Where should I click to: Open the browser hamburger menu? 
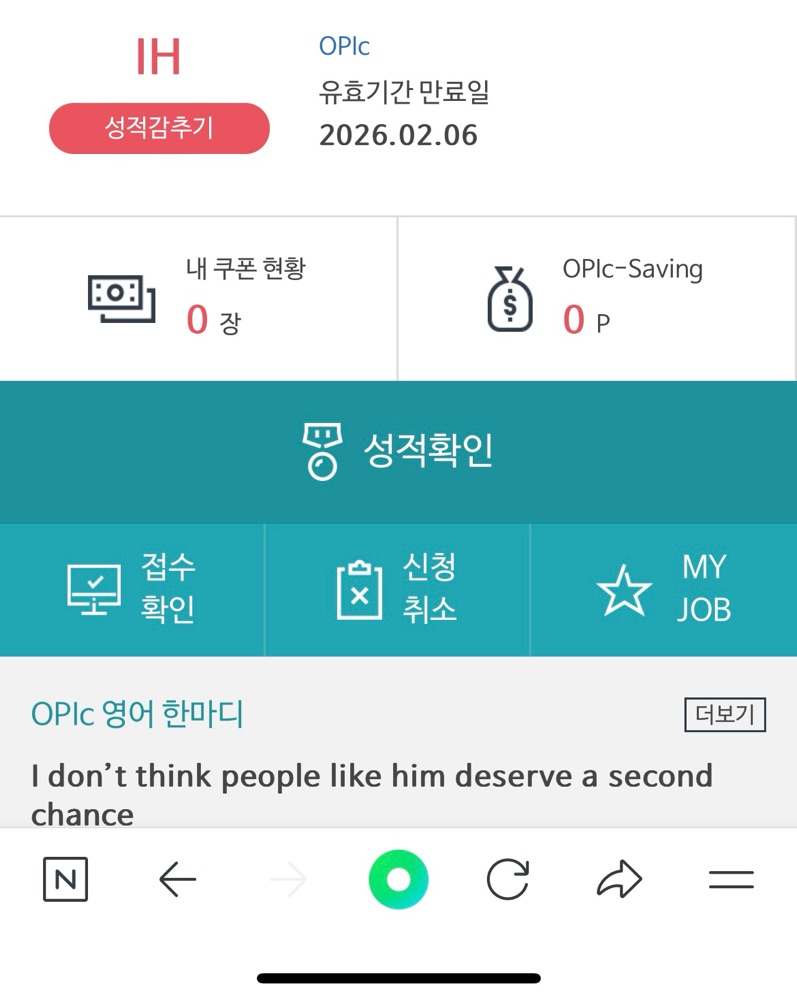(x=731, y=879)
